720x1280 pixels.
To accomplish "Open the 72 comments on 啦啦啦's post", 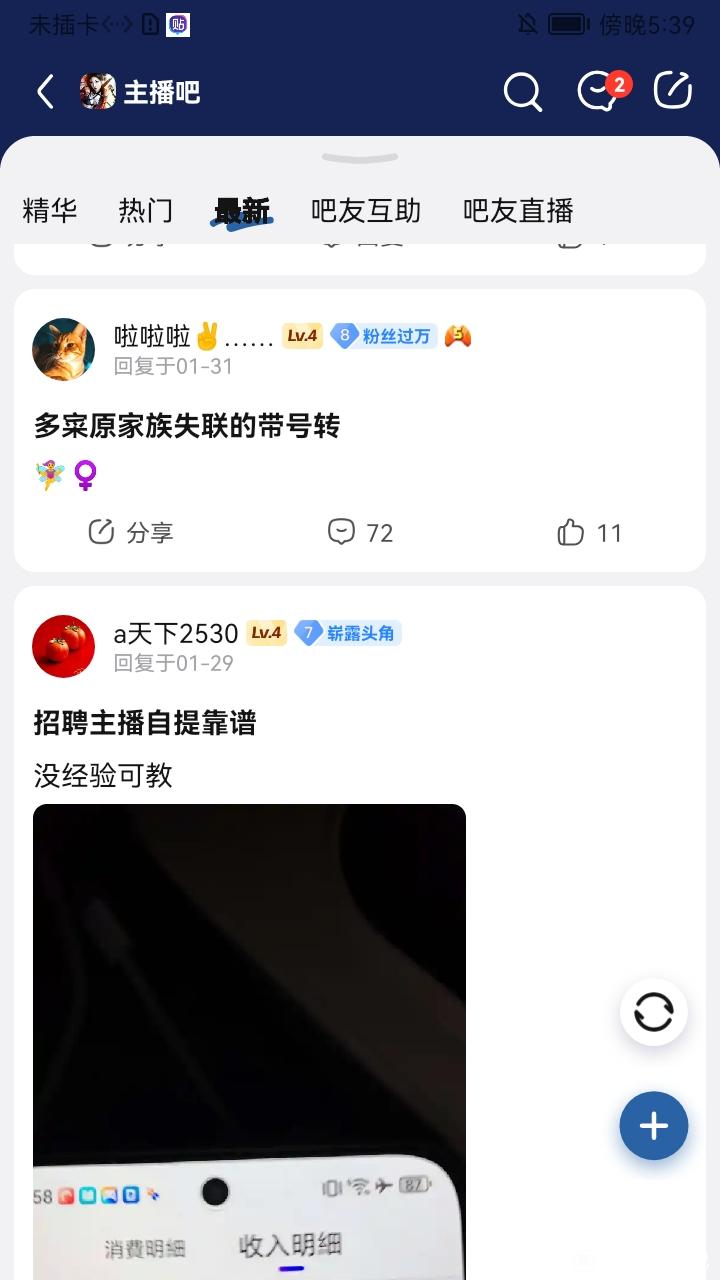I will 361,533.
